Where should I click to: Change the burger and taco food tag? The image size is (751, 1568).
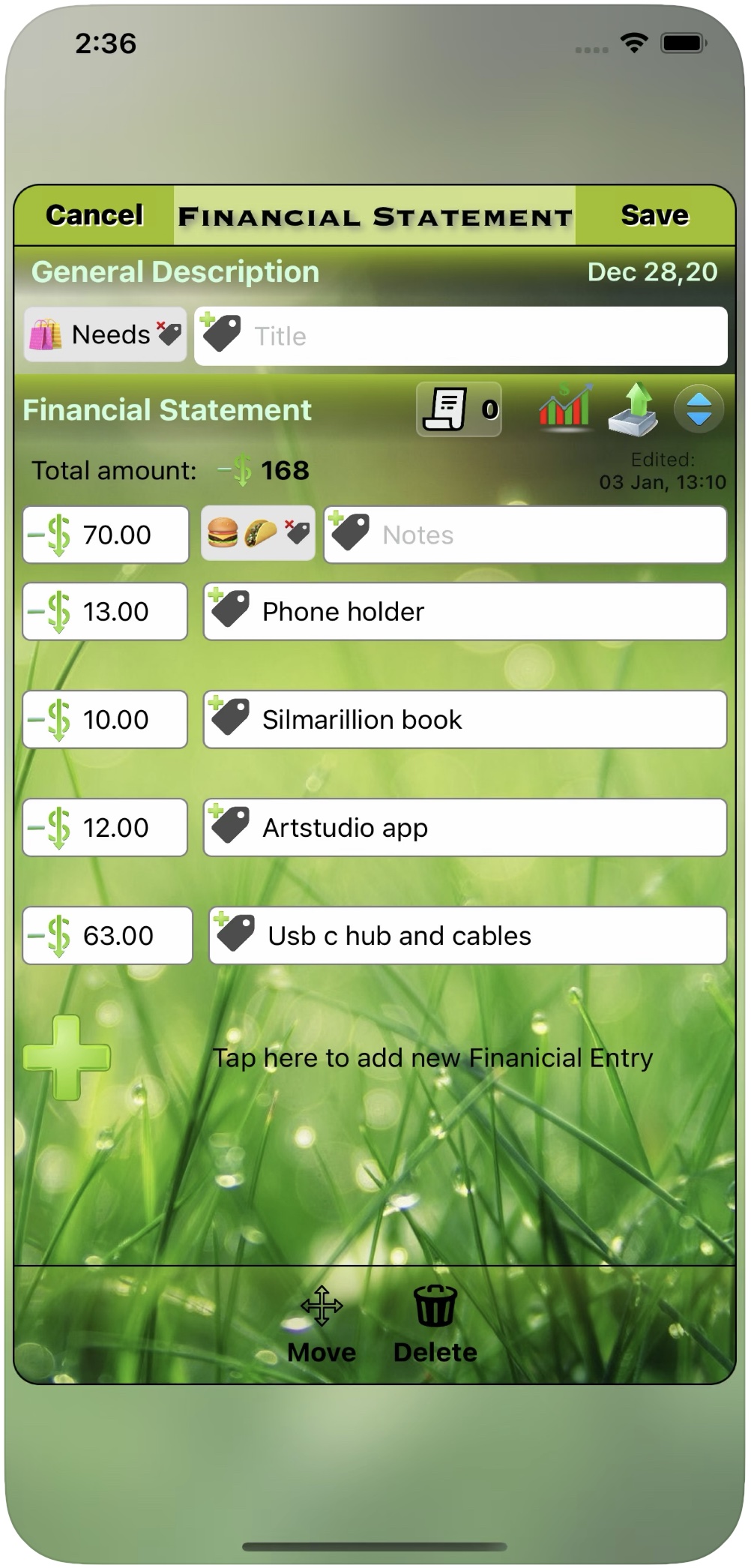[257, 534]
